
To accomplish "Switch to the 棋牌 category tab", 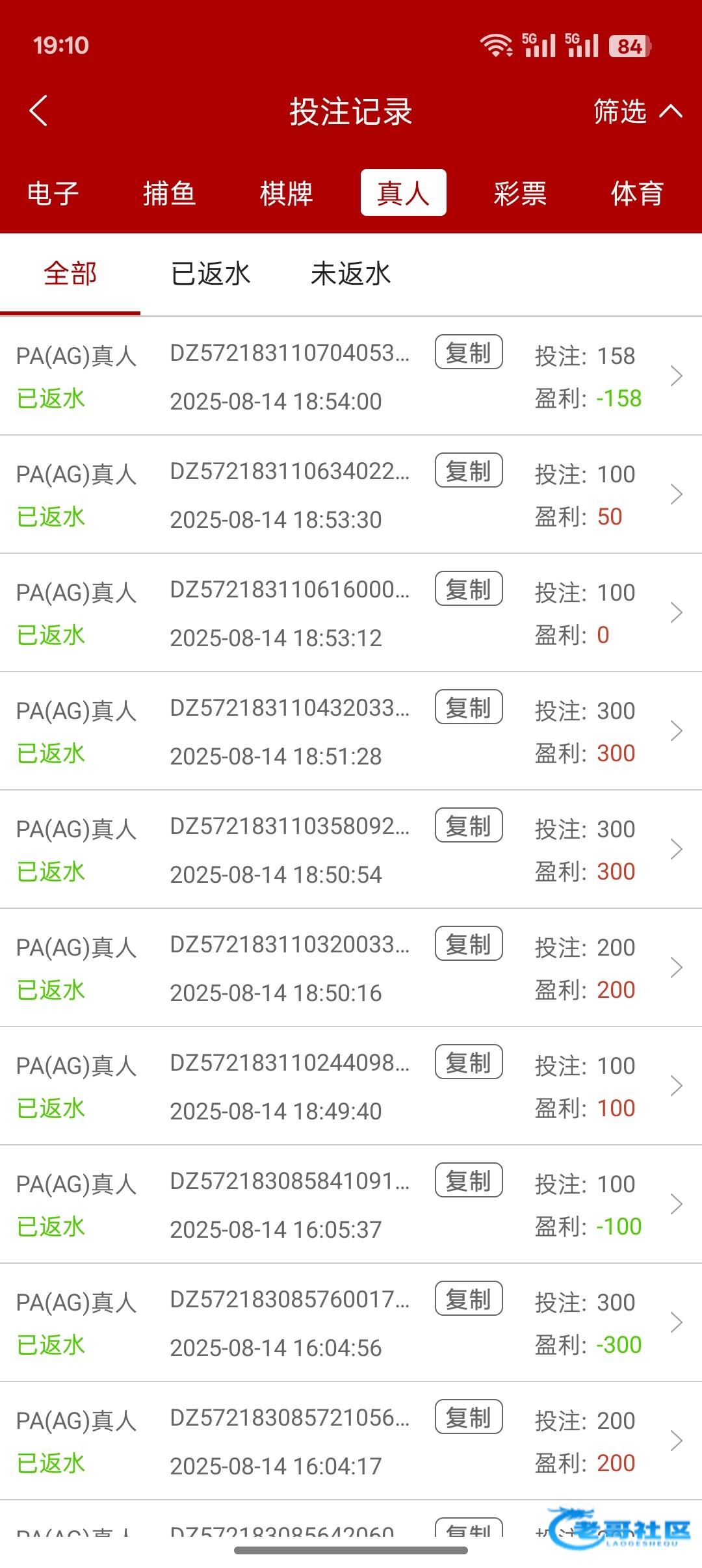I will coord(286,193).
